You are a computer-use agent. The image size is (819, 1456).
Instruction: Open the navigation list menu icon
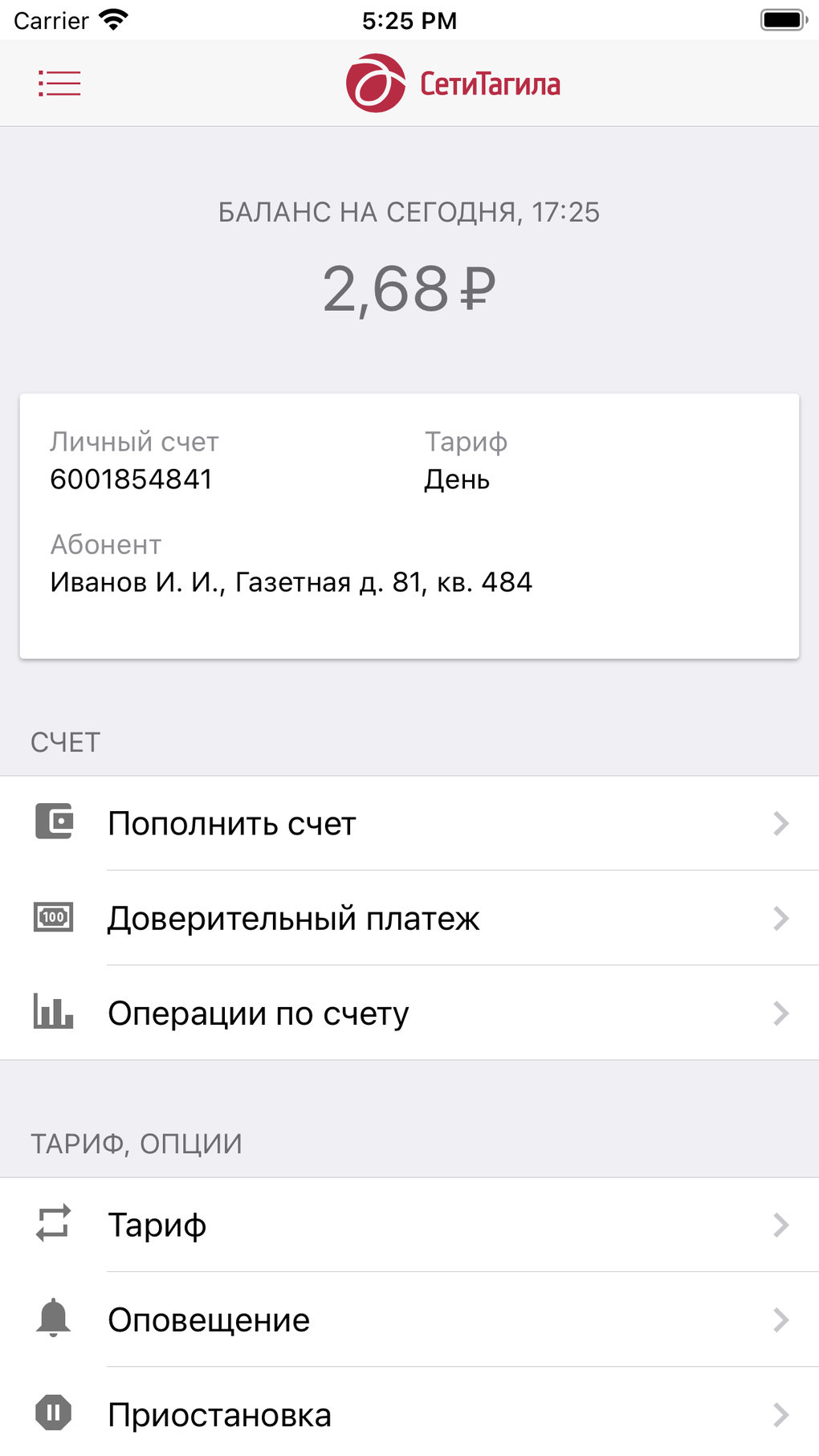pyautogui.click(x=59, y=83)
